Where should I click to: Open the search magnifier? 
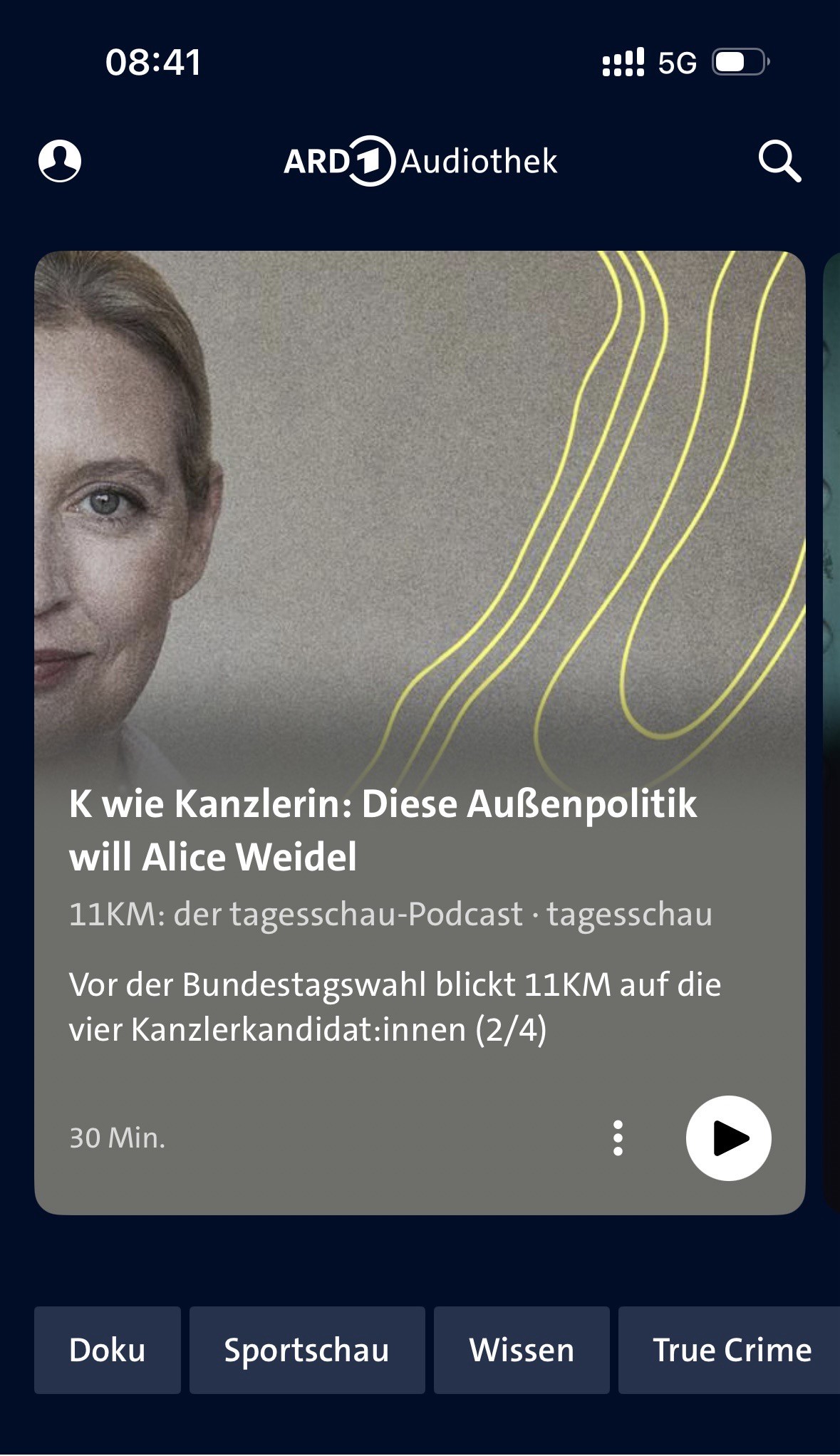[779, 161]
